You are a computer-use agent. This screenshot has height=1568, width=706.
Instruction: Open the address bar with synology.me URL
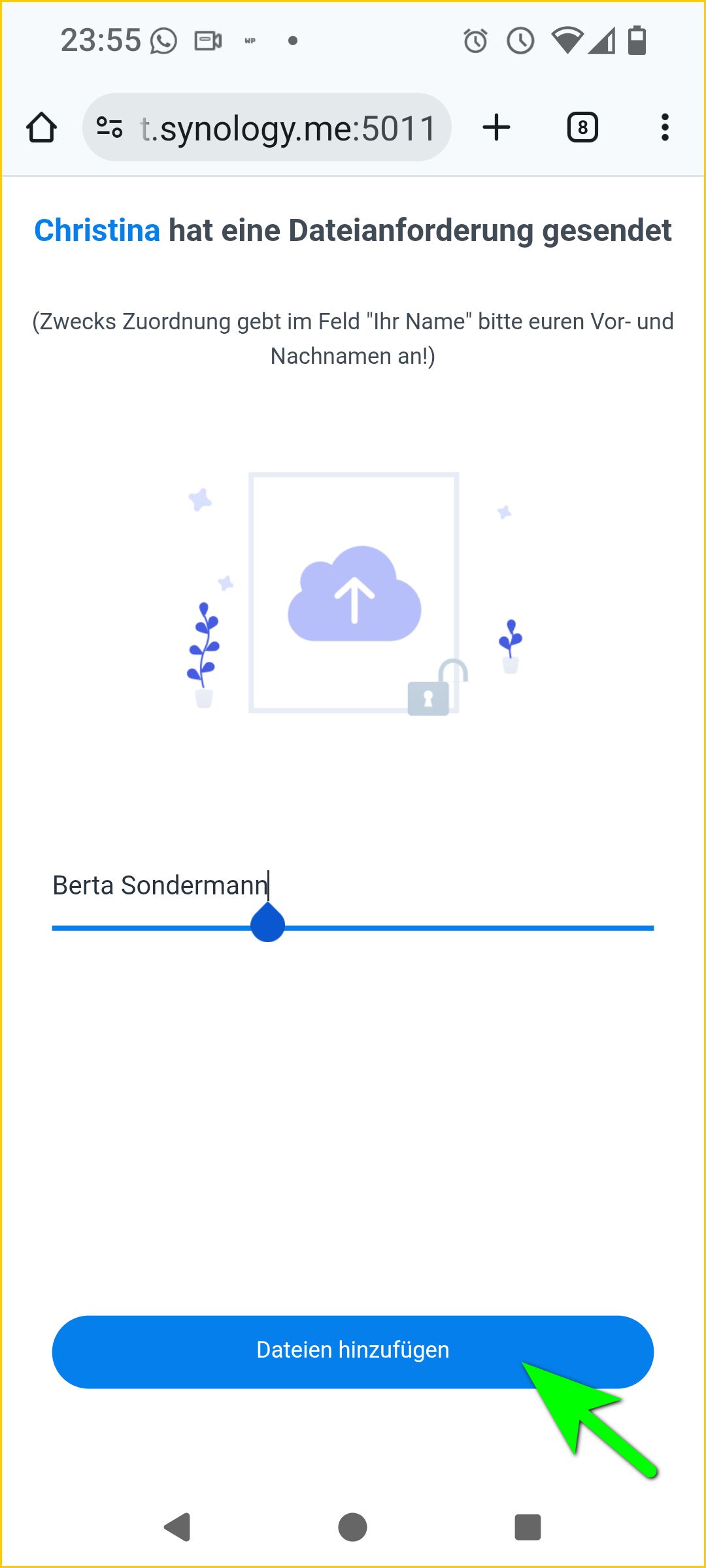[x=288, y=128]
